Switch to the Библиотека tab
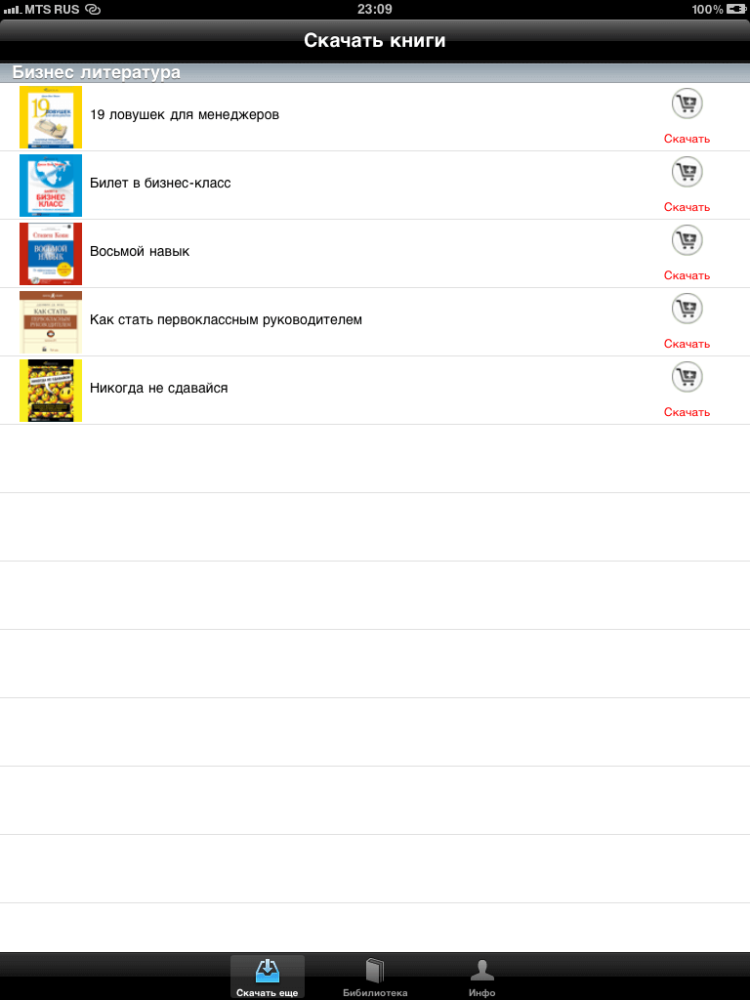This screenshot has height=1000, width=750. [375, 977]
